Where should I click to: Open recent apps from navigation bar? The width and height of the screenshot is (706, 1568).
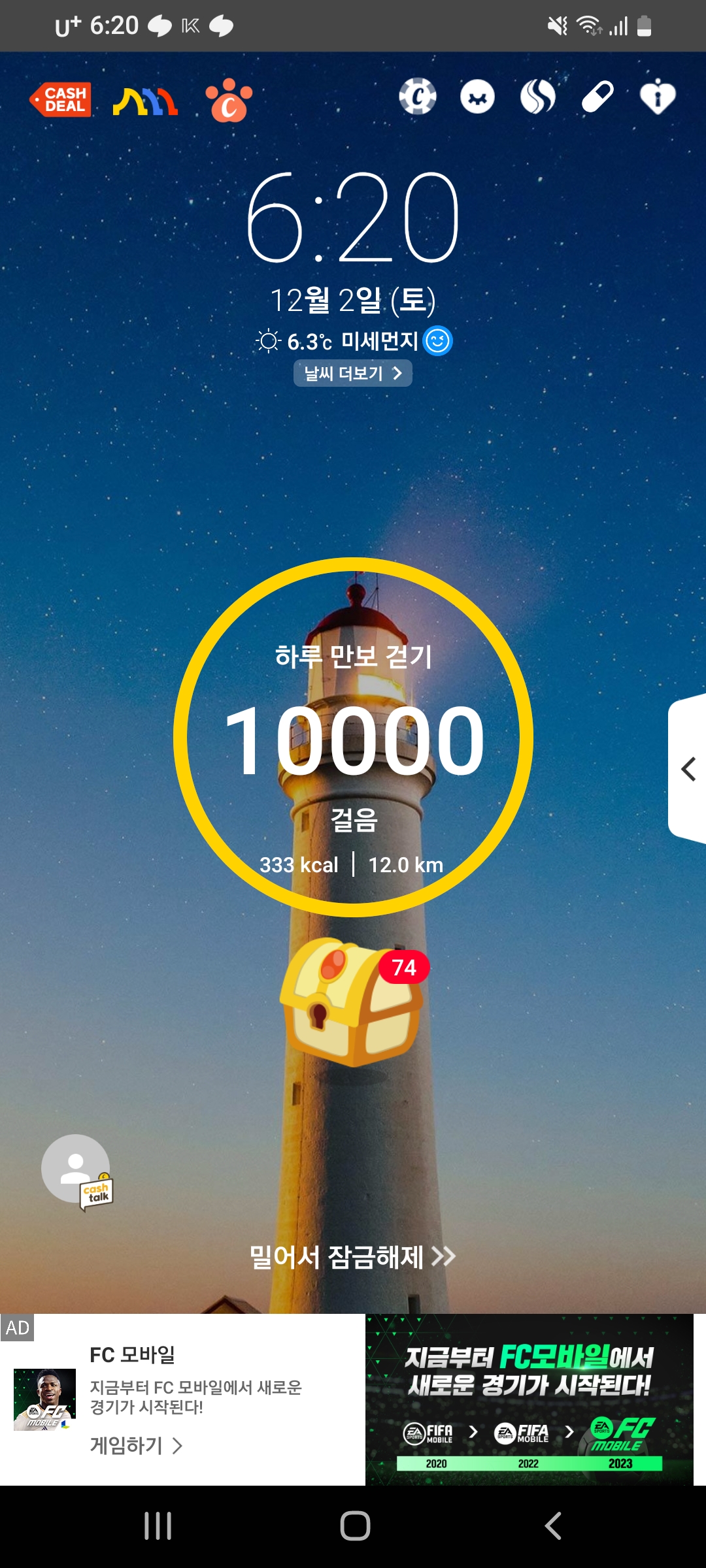click(158, 1526)
